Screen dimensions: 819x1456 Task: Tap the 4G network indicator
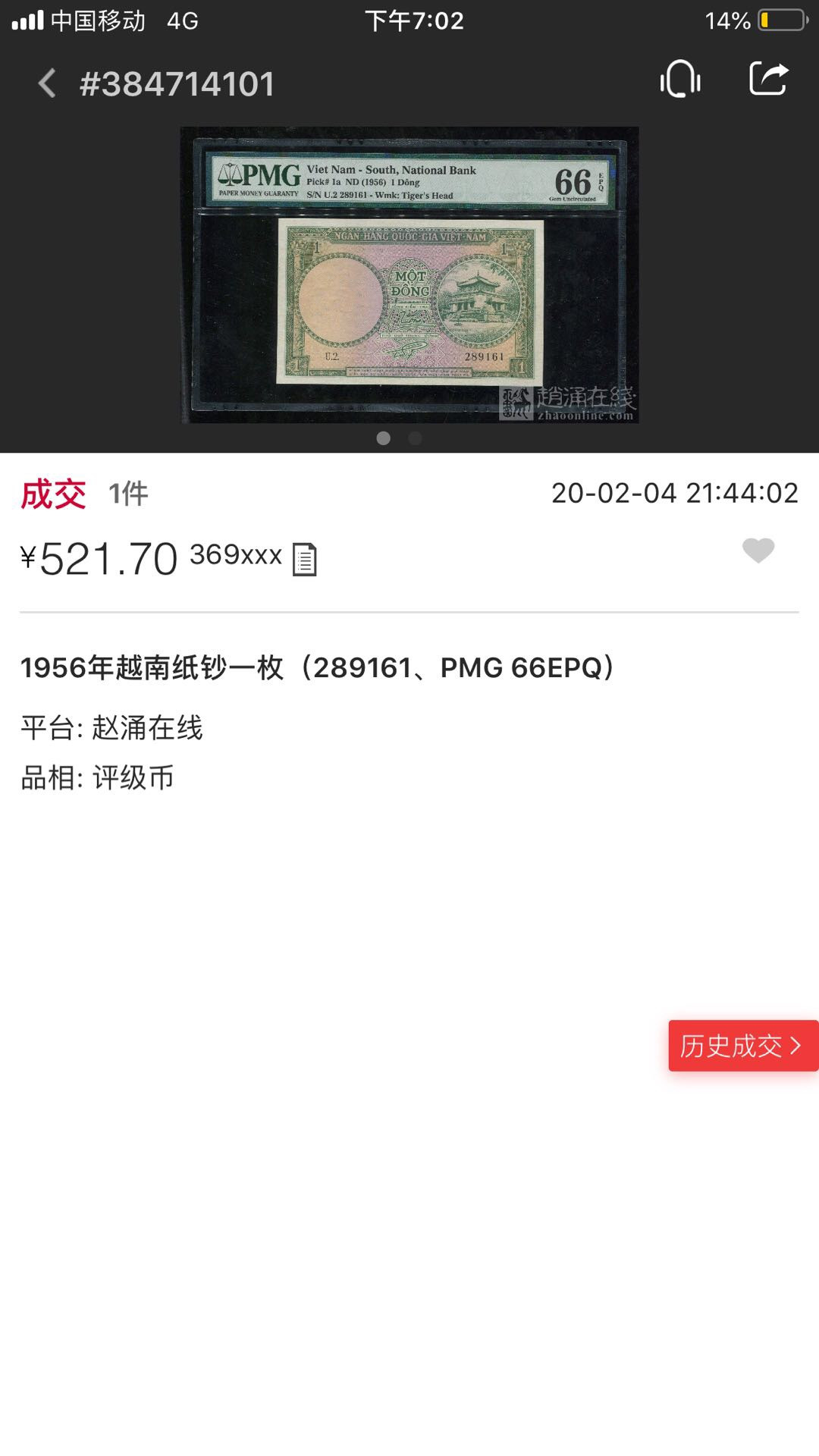[x=181, y=21]
